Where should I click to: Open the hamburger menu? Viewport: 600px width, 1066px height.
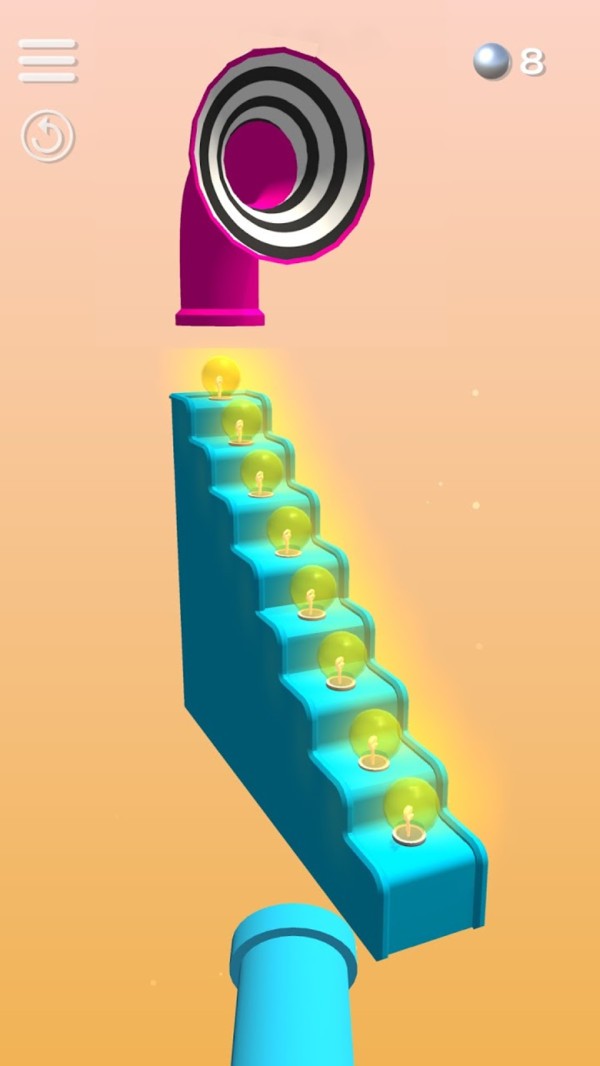pyautogui.click(x=47, y=61)
